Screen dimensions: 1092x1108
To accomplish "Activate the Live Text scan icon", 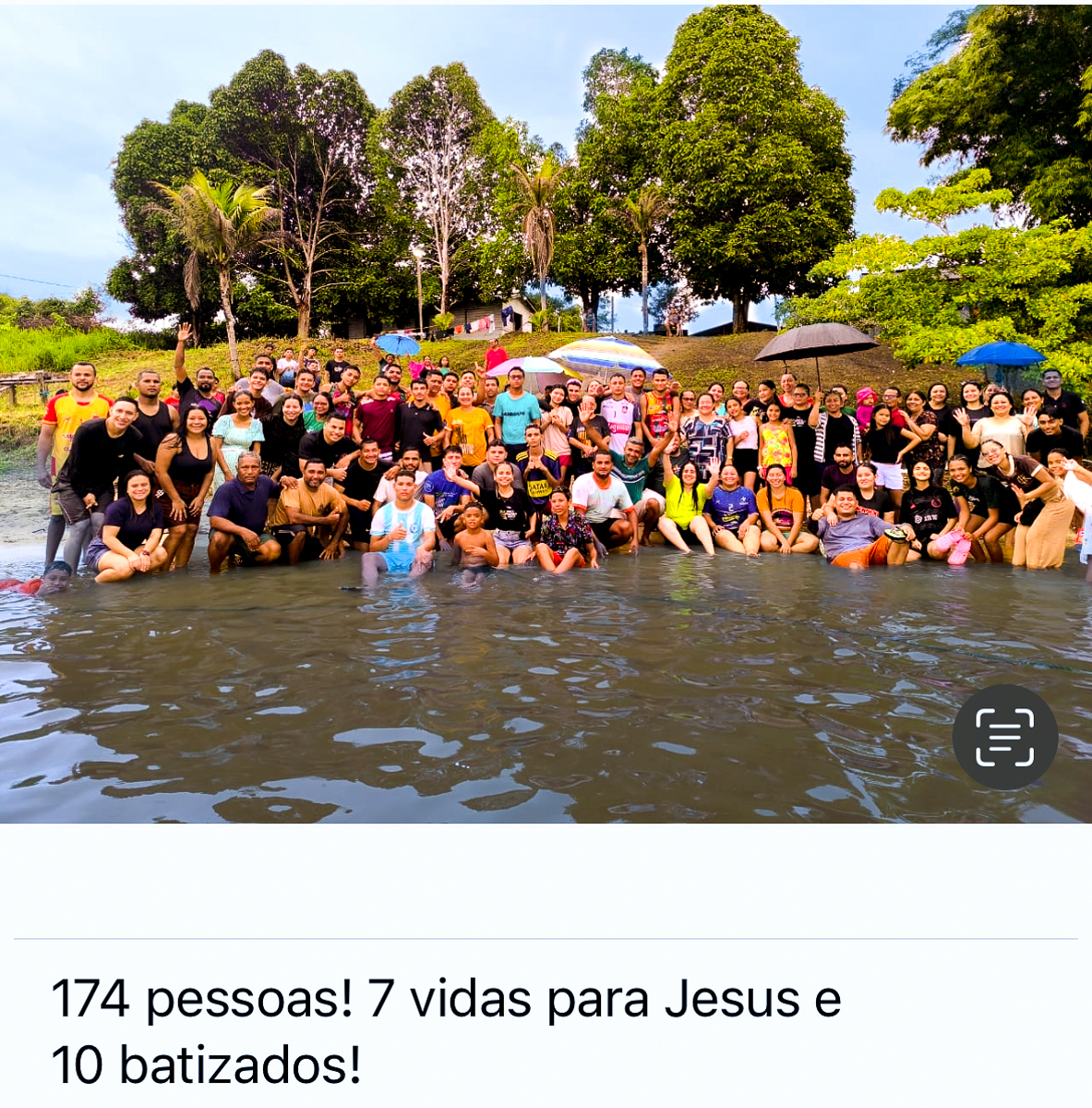I will [1005, 737].
